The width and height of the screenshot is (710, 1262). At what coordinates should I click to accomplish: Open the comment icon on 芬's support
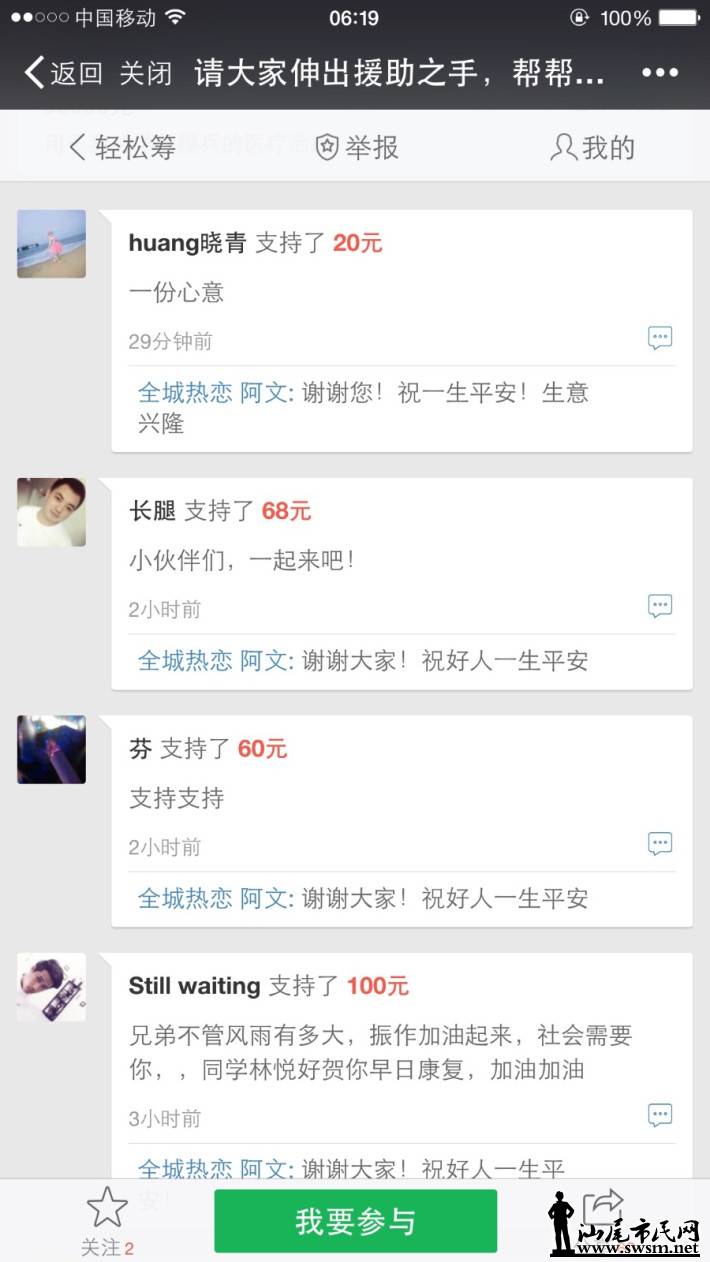[660, 844]
